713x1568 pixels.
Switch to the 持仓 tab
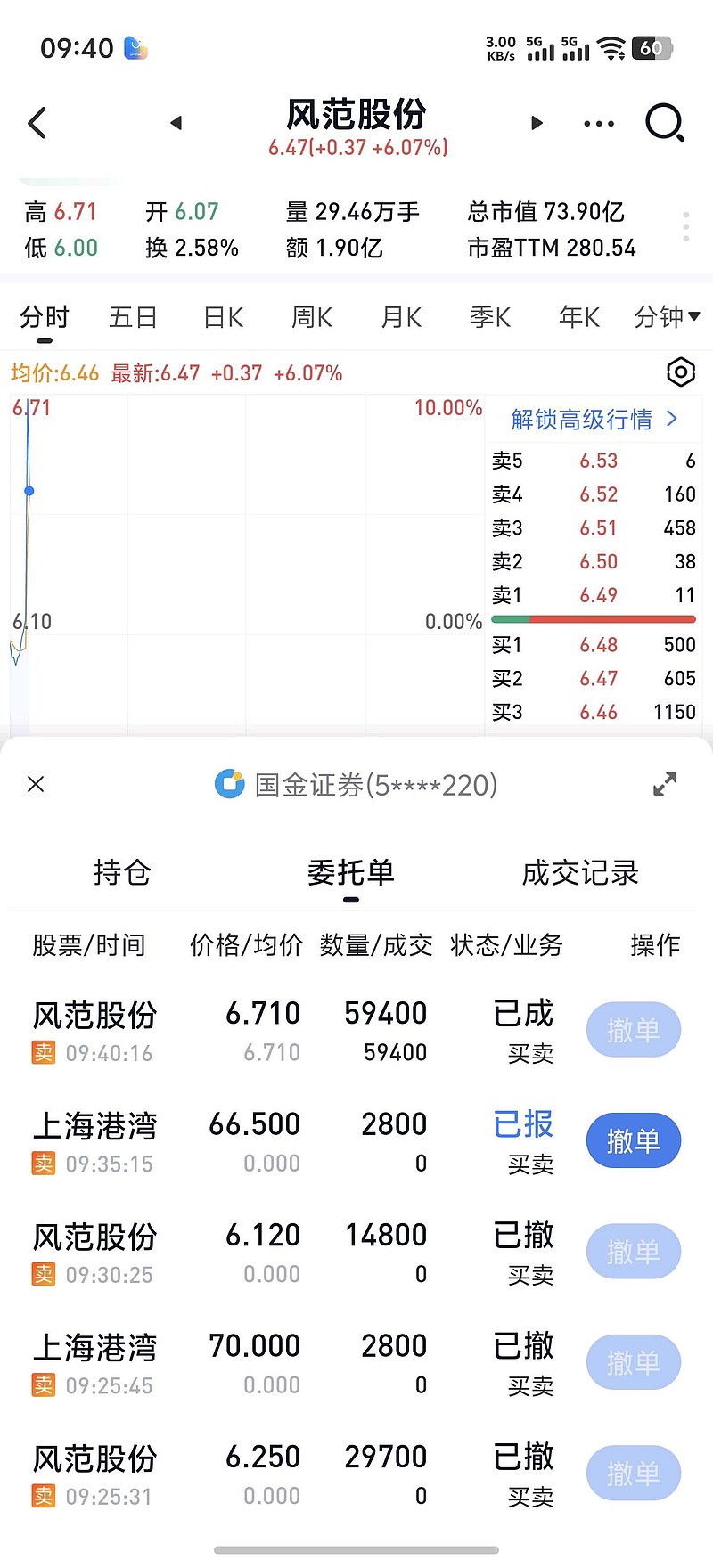(122, 873)
